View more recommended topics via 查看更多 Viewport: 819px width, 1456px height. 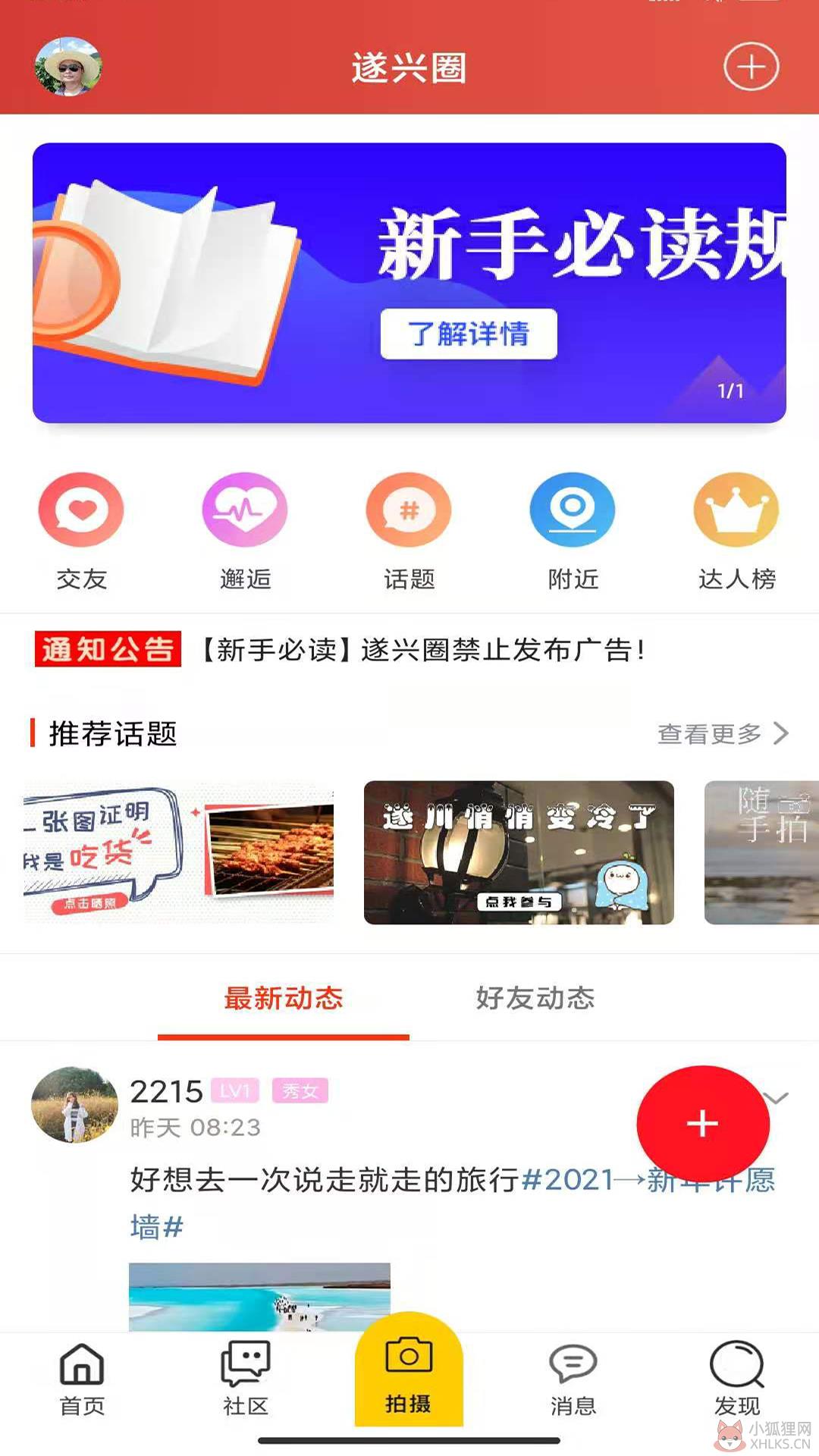(723, 733)
